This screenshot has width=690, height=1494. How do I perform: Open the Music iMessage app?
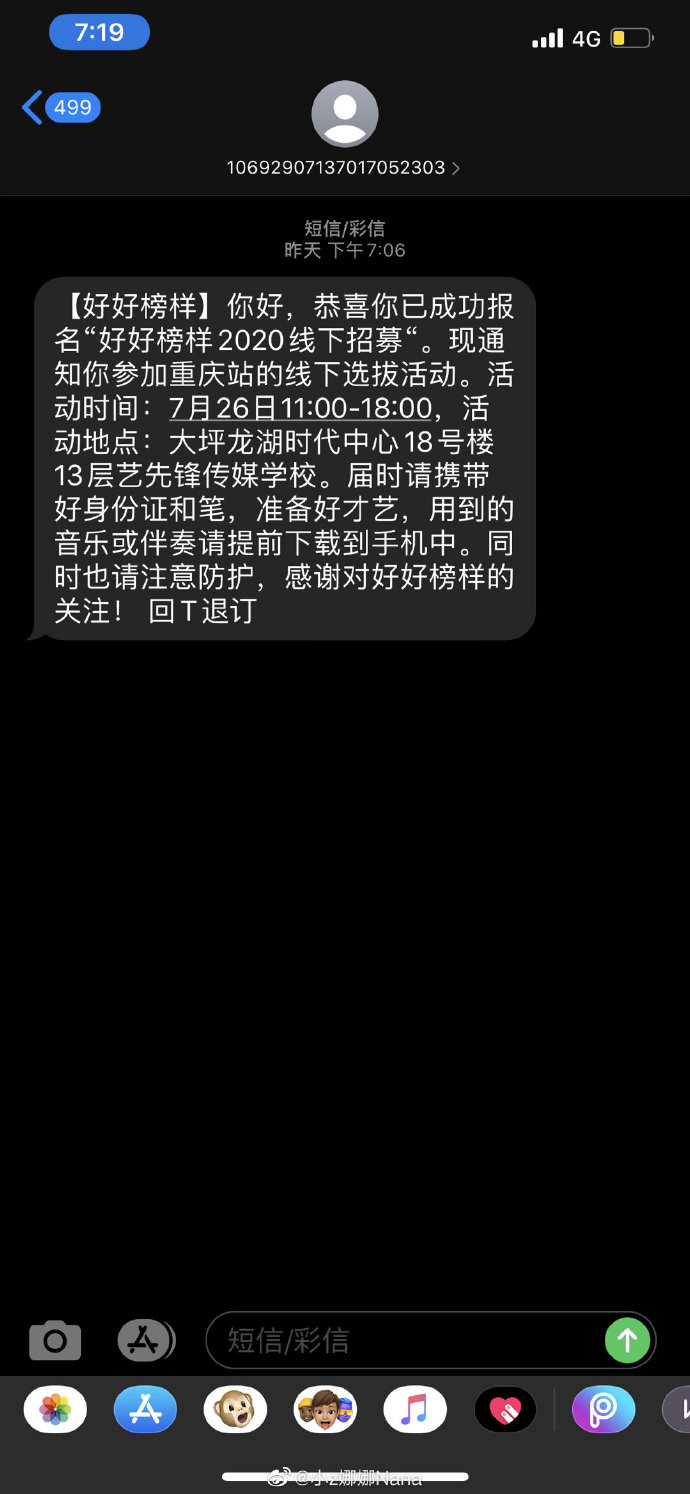pyautogui.click(x=415, y=1410)
